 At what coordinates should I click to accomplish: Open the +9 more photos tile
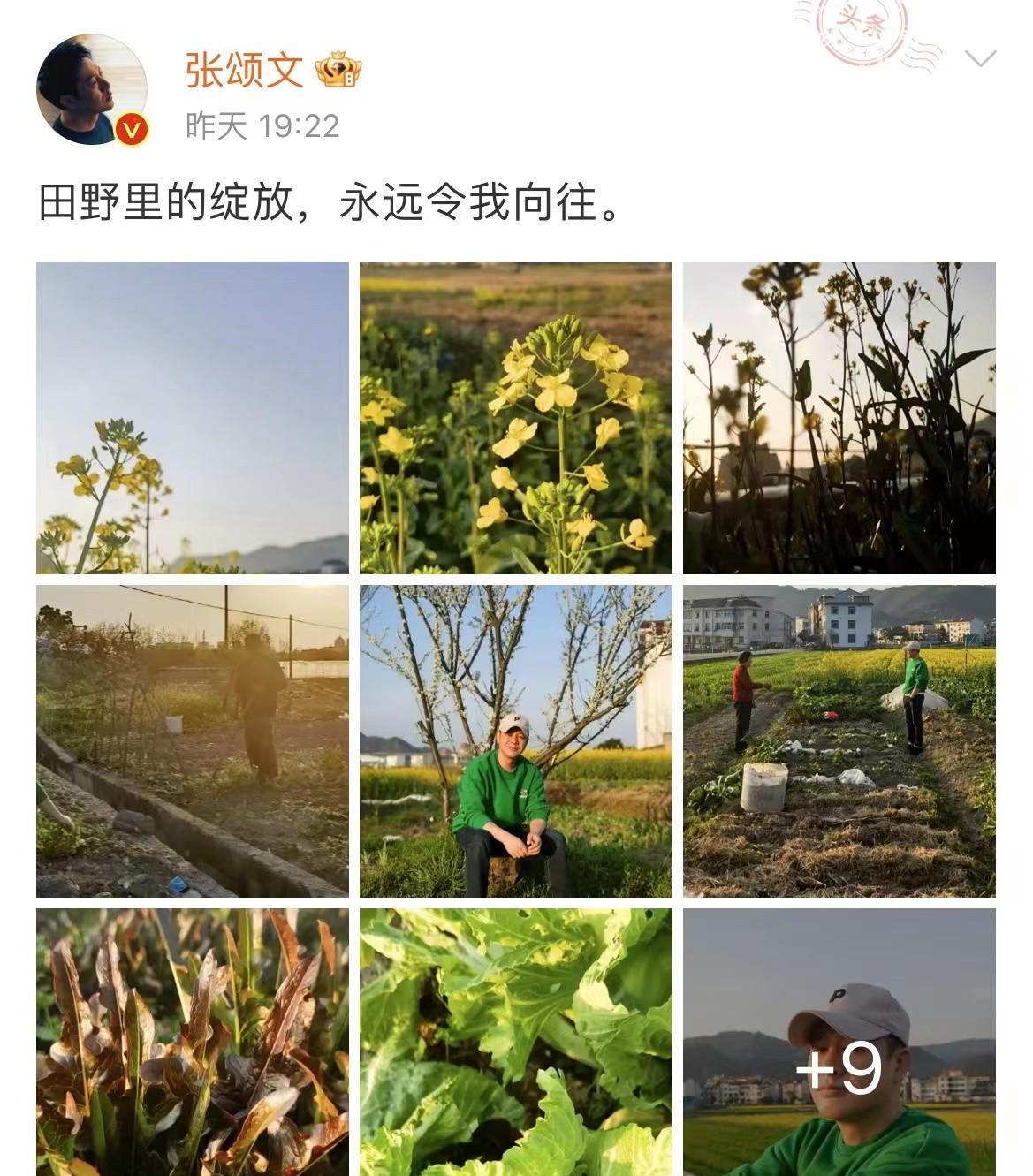[x=839, y=1043]
